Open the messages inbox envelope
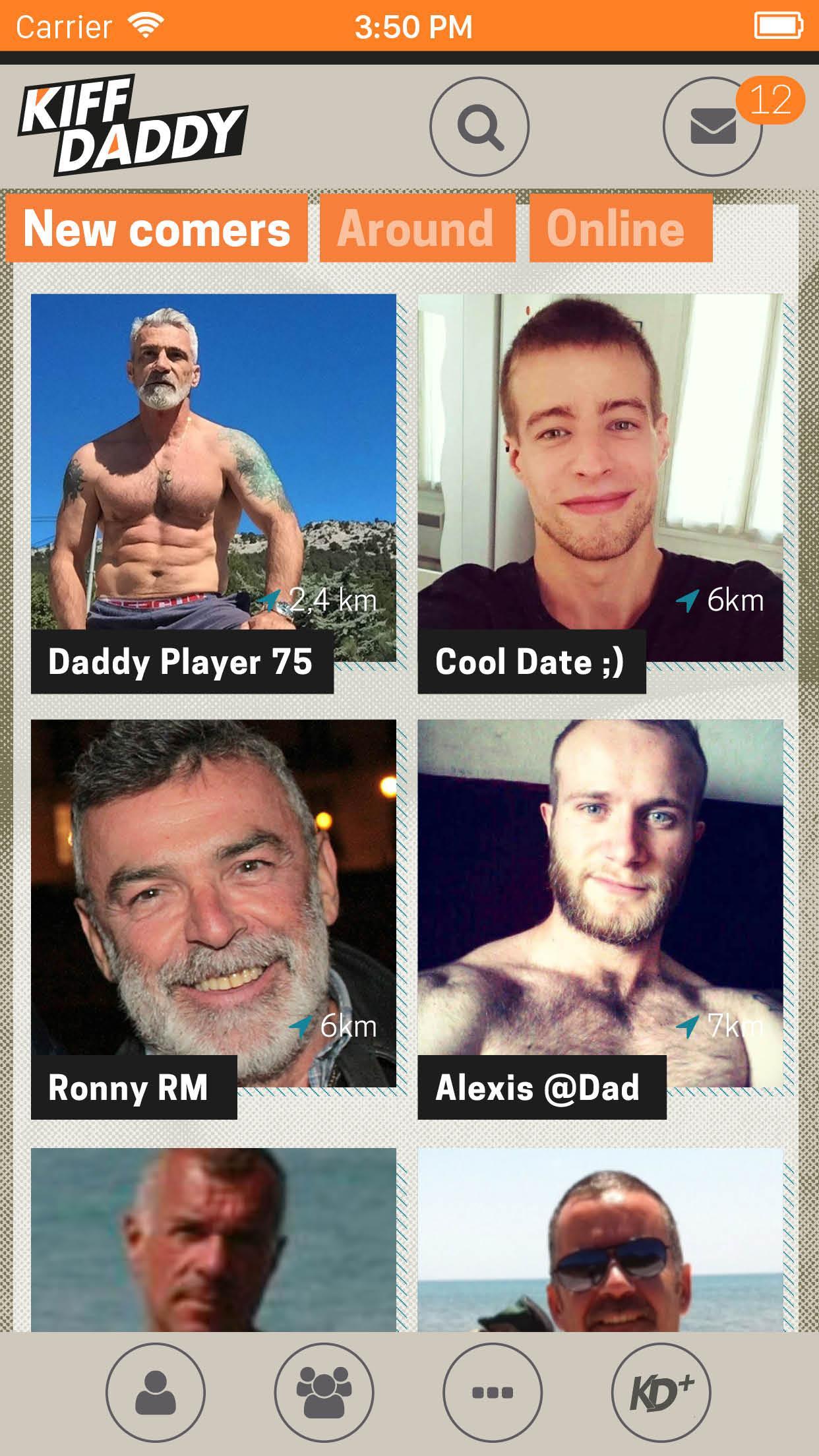This screenshot has height=1456, width=819. pos(713,127)
